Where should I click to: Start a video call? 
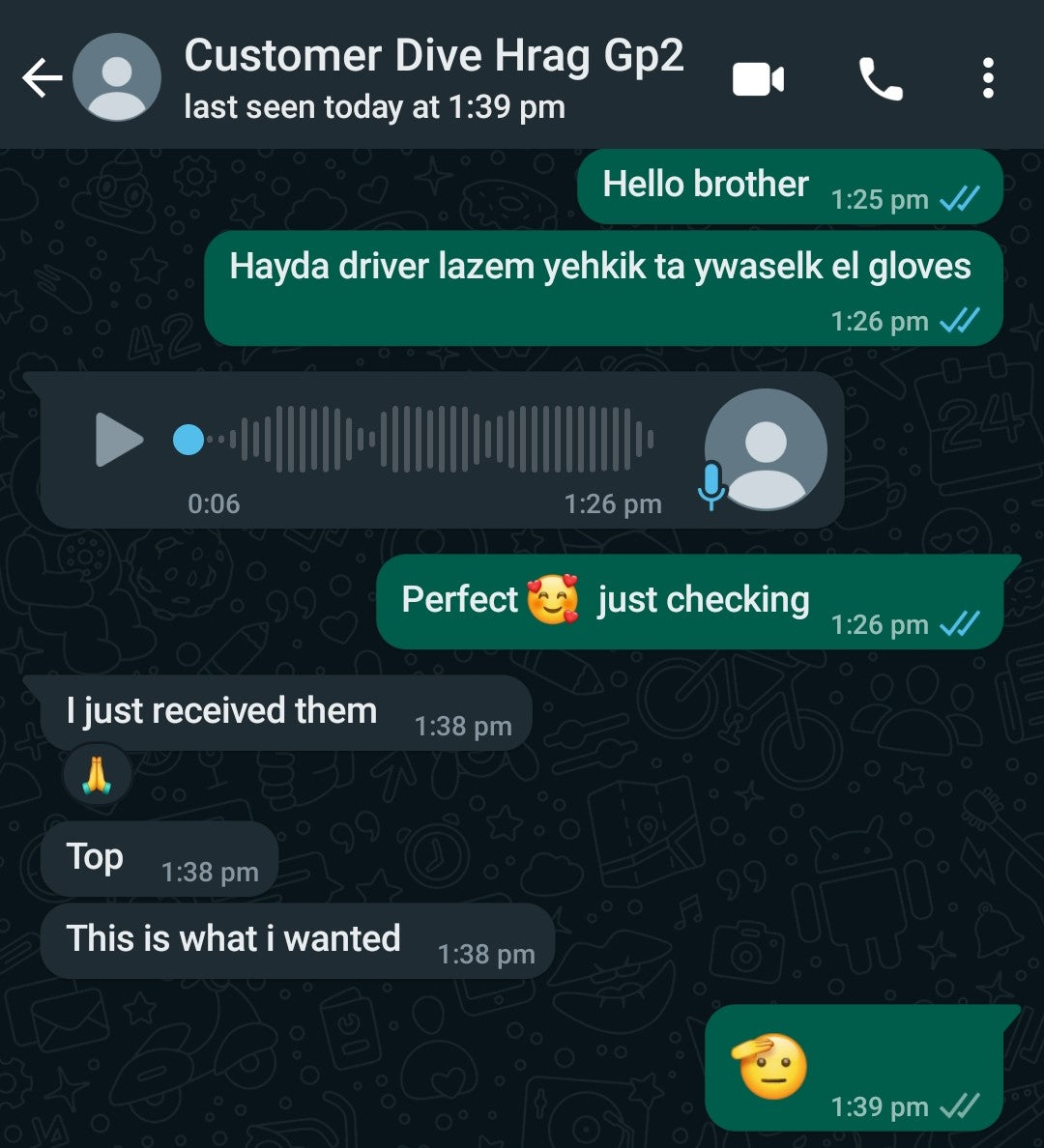[758, 79]
